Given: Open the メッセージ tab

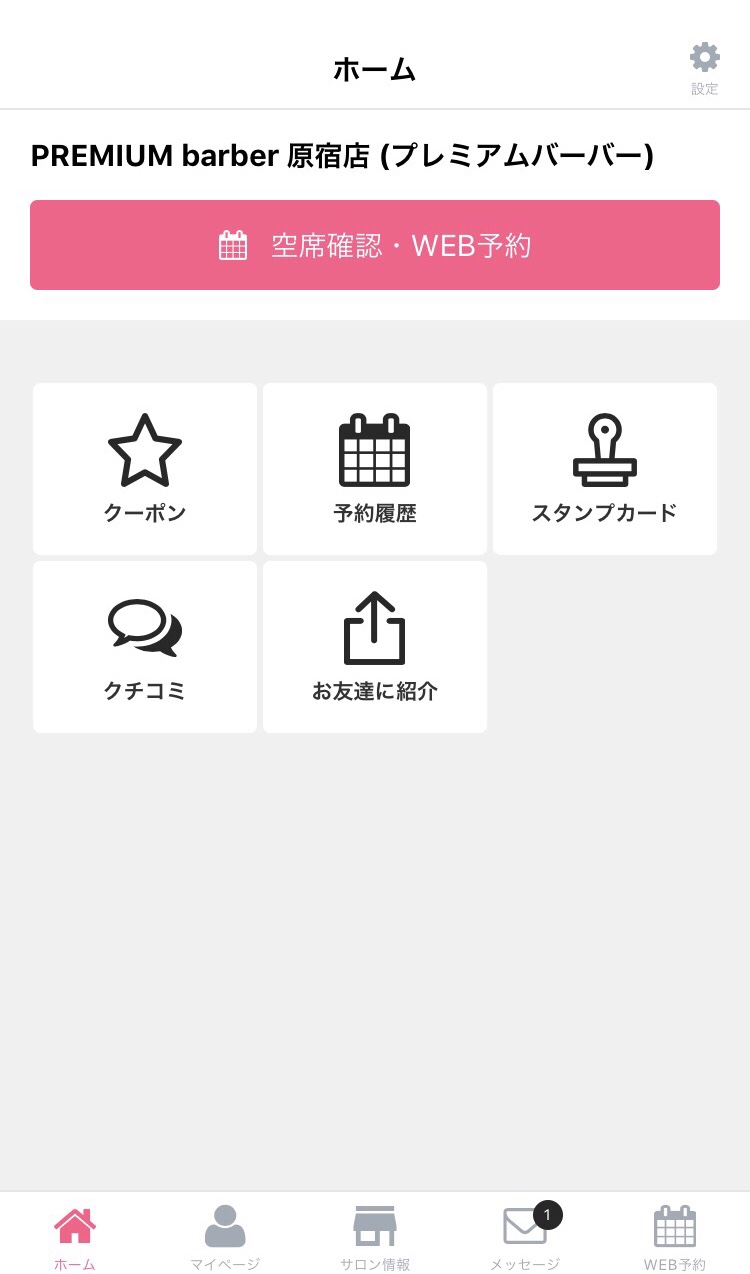Looking at the screenshot, I should click(525, 1236).
